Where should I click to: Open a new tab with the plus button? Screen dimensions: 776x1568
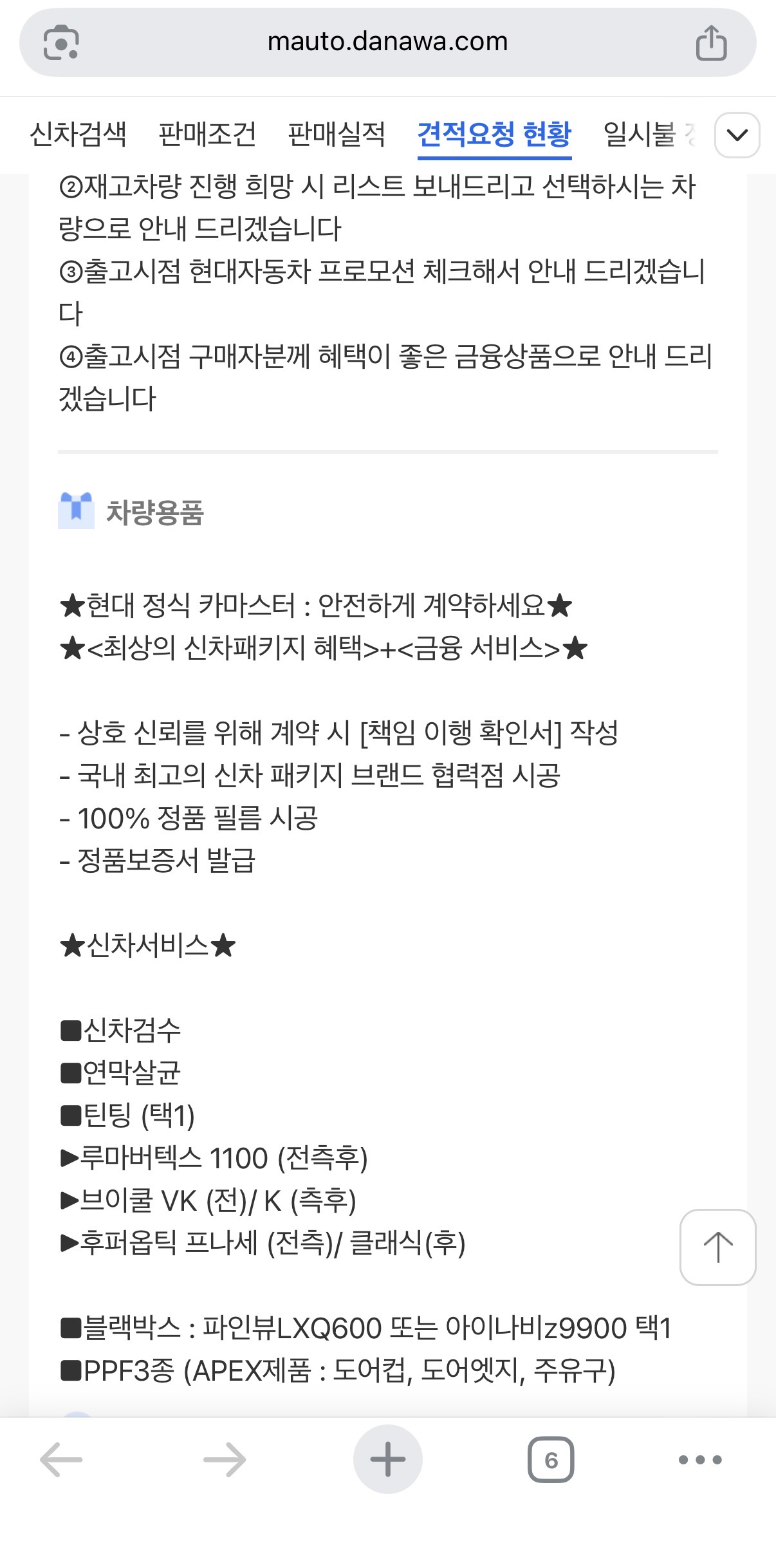[387, 1459]
